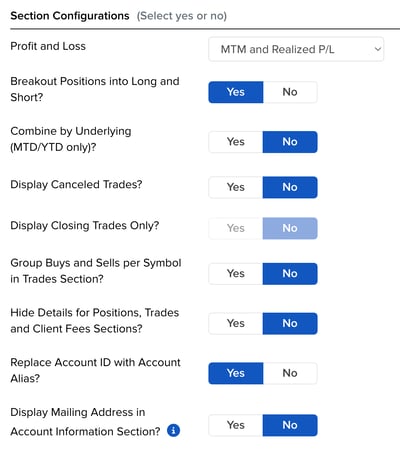The image size is (400, 462).
Task: Set Group Buys and Sells per Symbol to Yes
Action: tap(236, 274)
